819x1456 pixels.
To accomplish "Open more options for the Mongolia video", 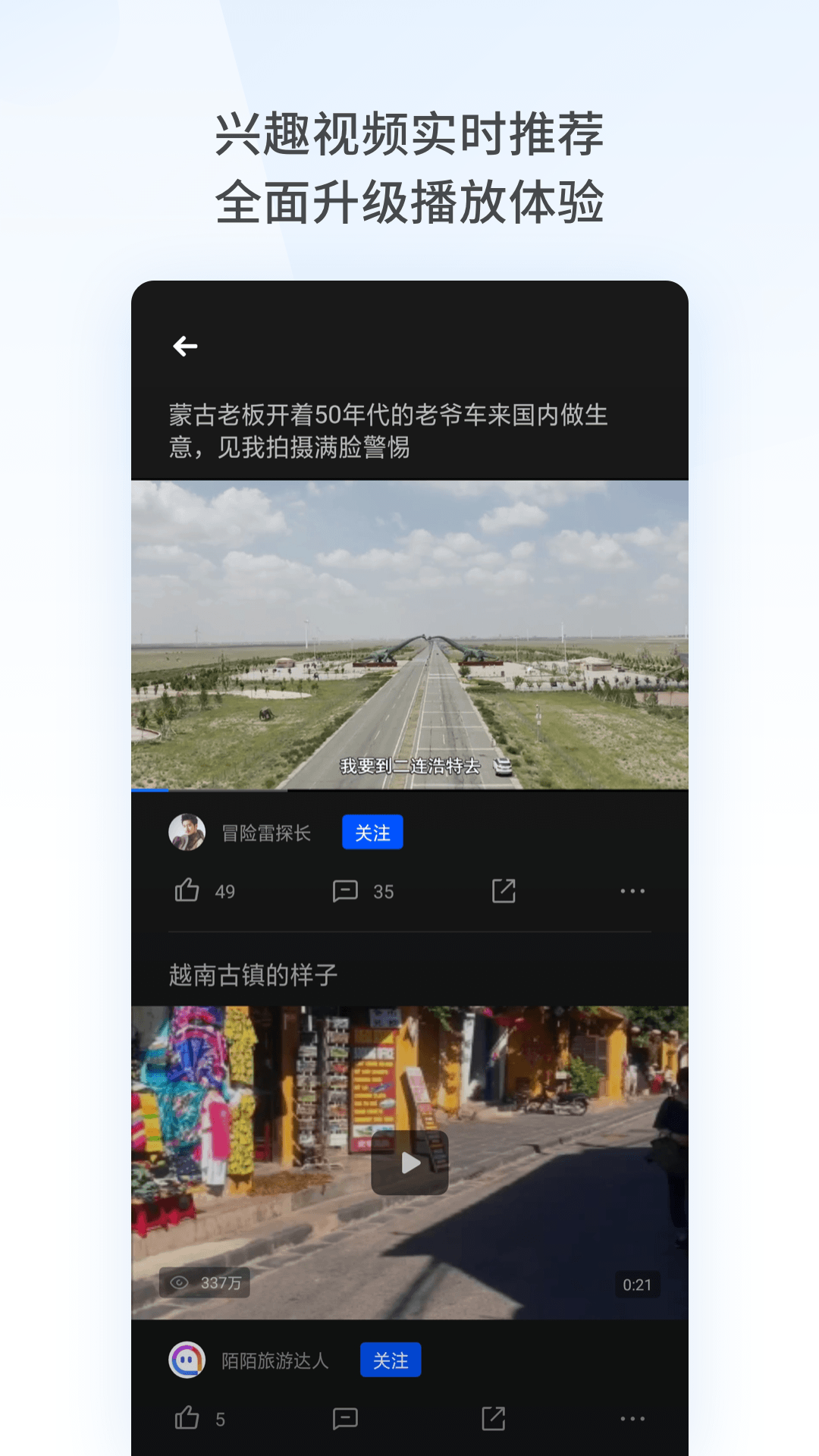I will pos(633,890).
